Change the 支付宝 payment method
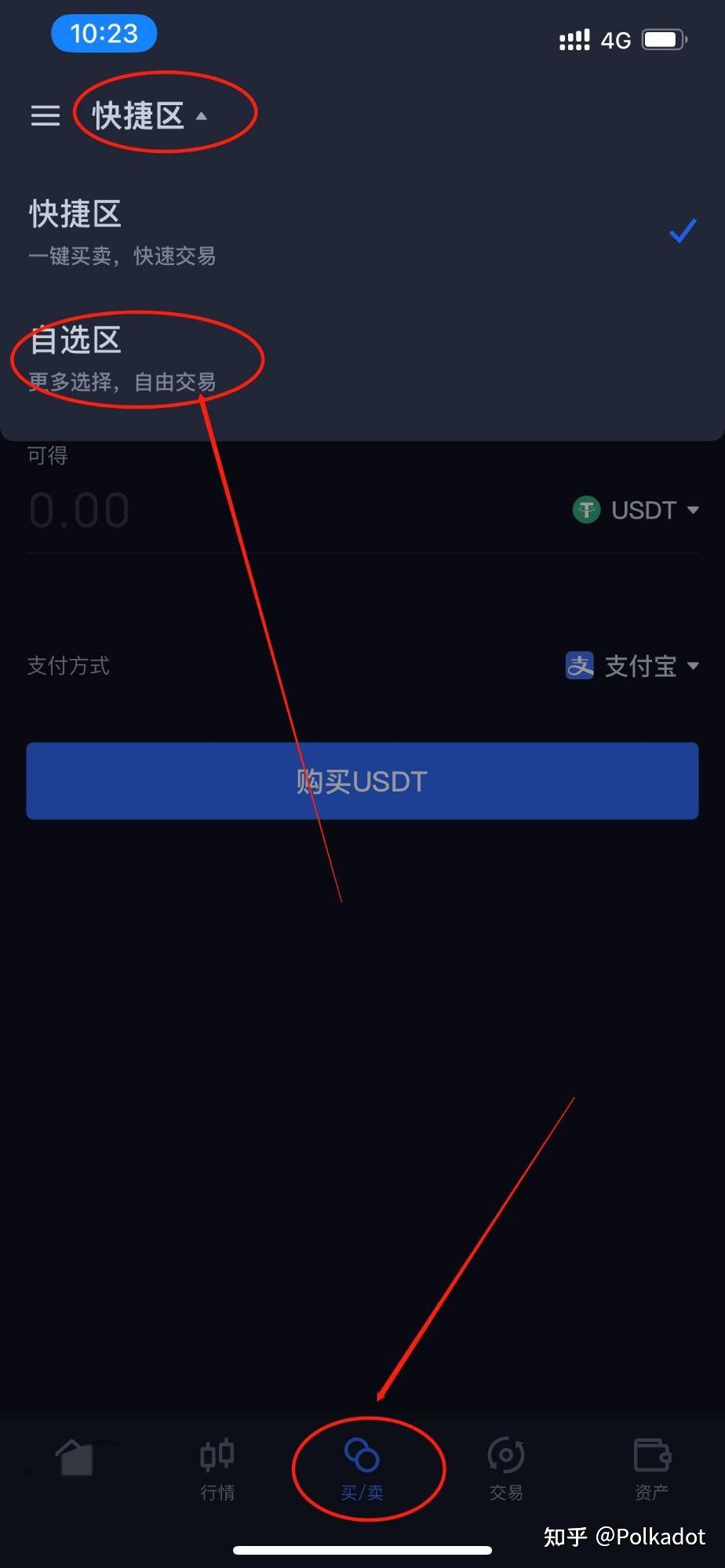The image size is (725, 1568). tap(632, 666)
